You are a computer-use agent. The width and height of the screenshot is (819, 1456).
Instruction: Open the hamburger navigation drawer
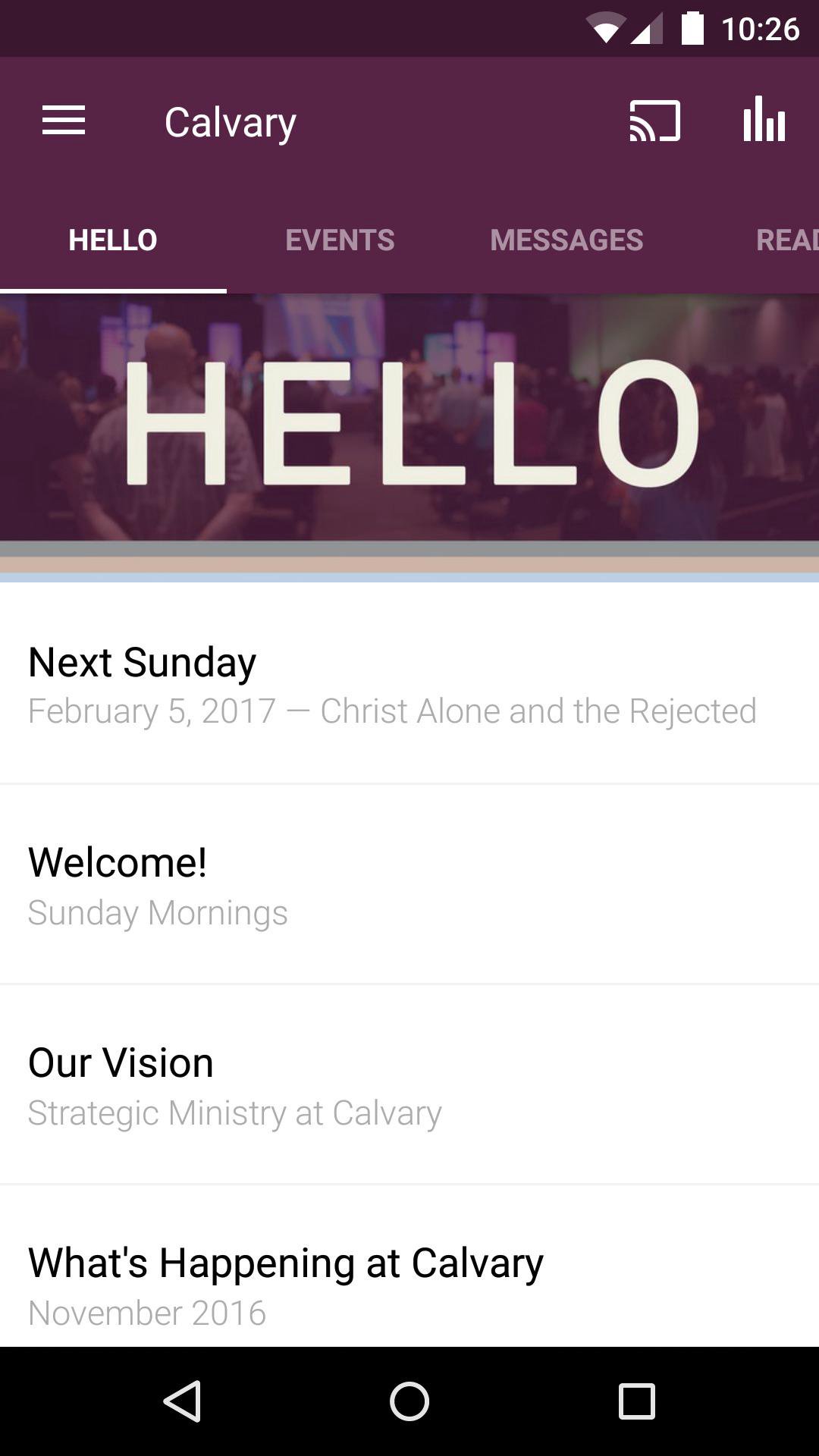64,121
